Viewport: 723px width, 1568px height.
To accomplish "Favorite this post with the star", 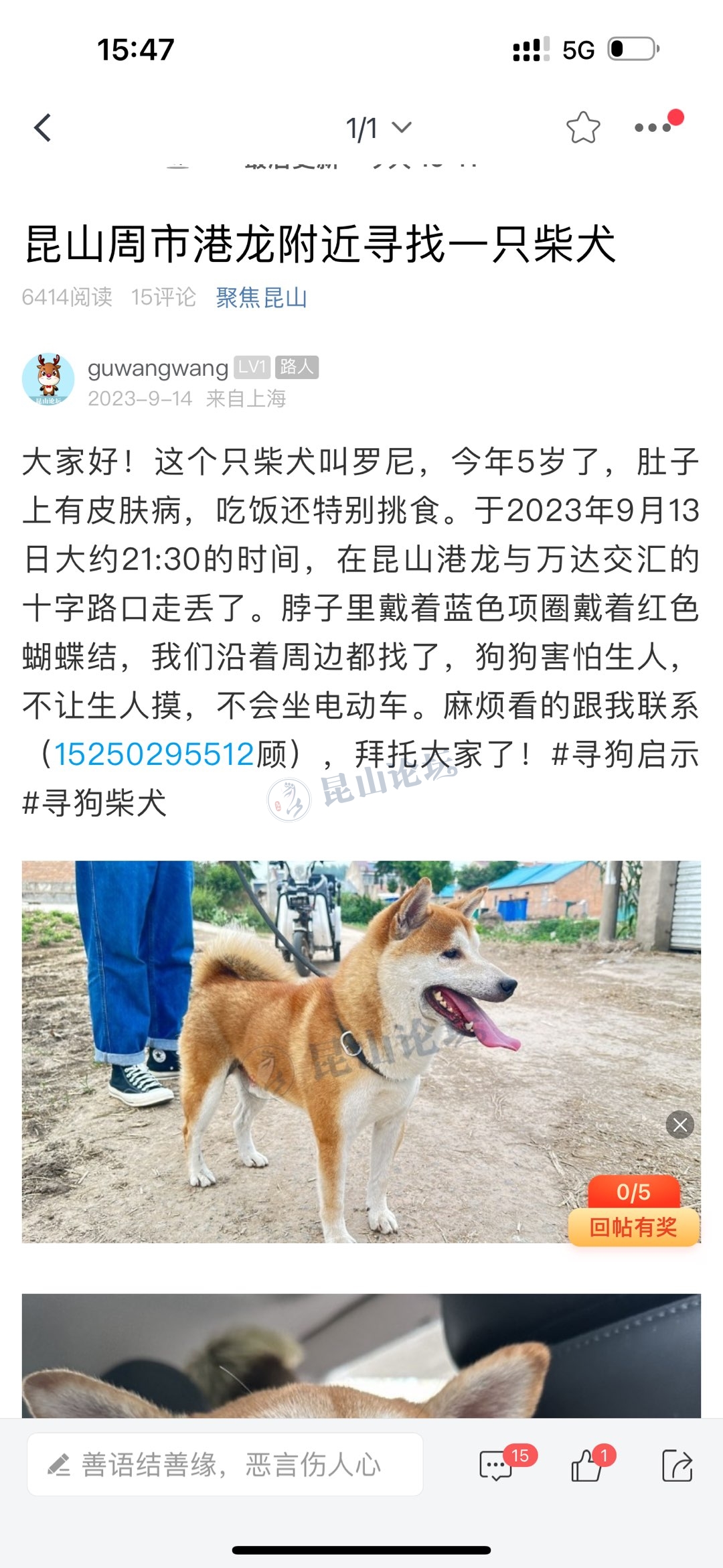I will pos(583,128).
